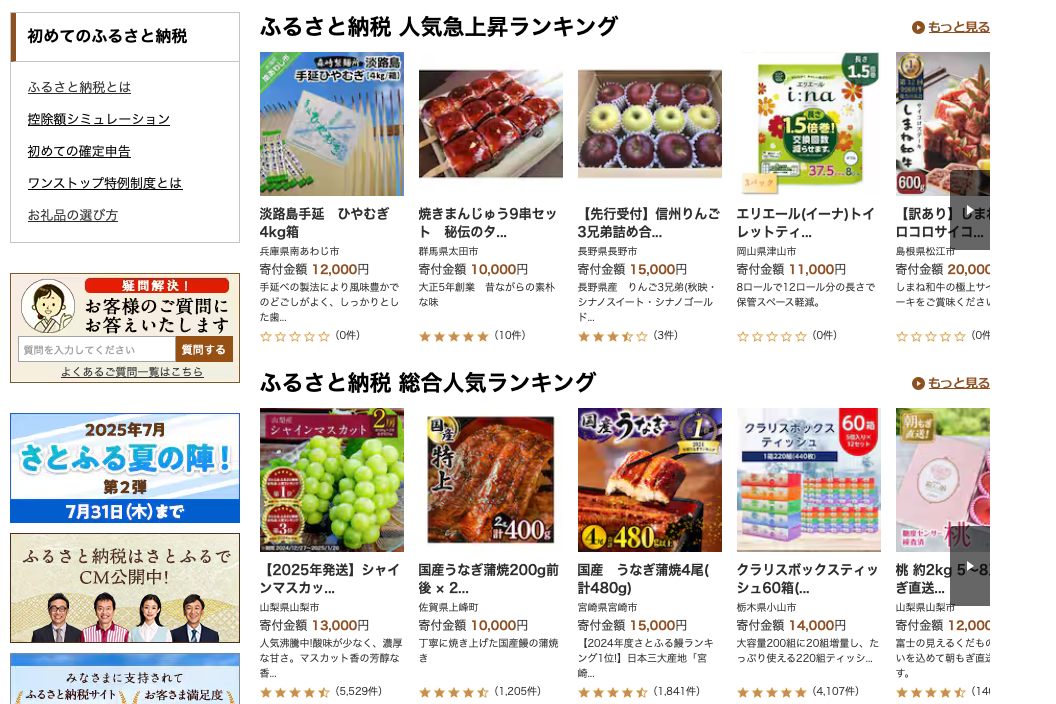This screenshot has width=1056, height=704.
Task: Open the 焼きまんじゅう9串セット product
Action: (490, 124)
